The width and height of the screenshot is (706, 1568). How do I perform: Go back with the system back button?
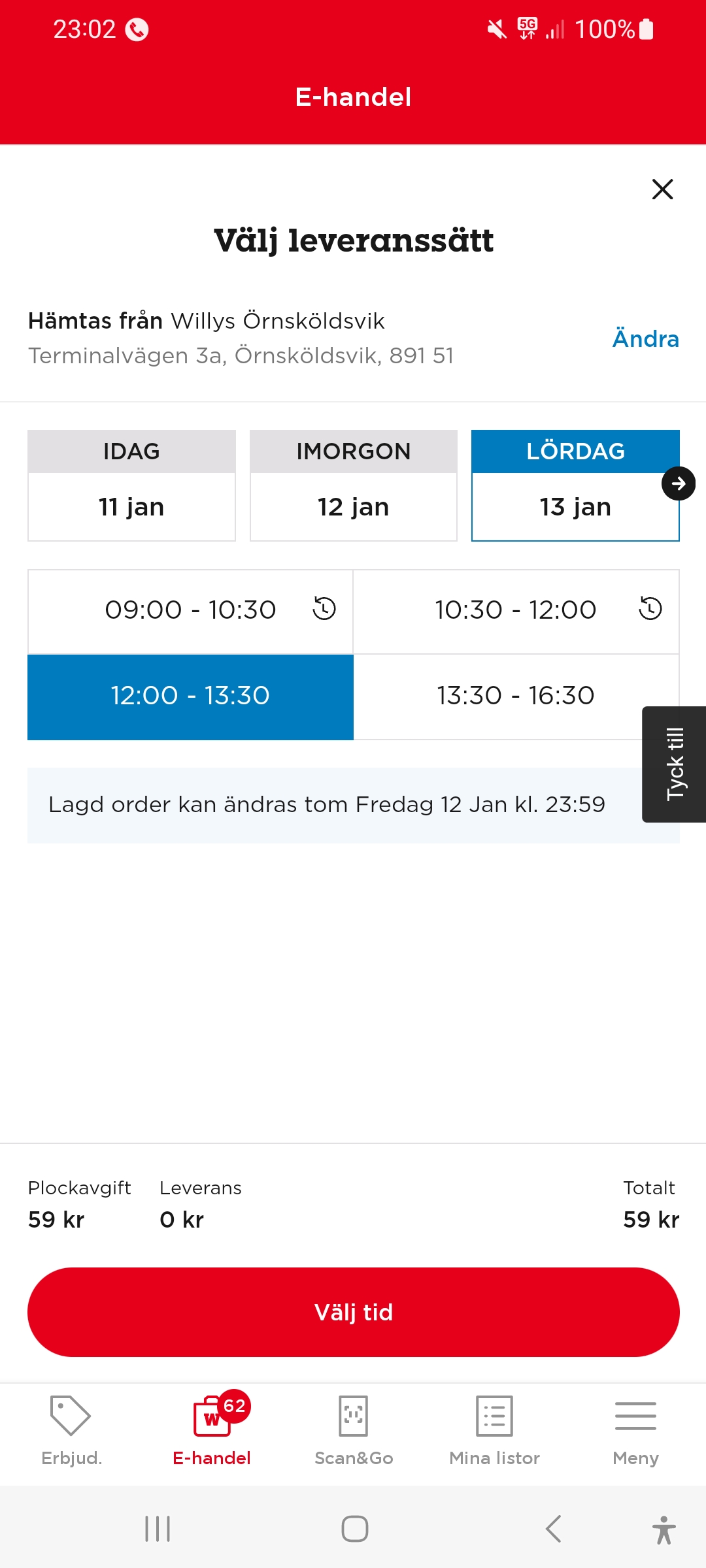pos(553,1529)
